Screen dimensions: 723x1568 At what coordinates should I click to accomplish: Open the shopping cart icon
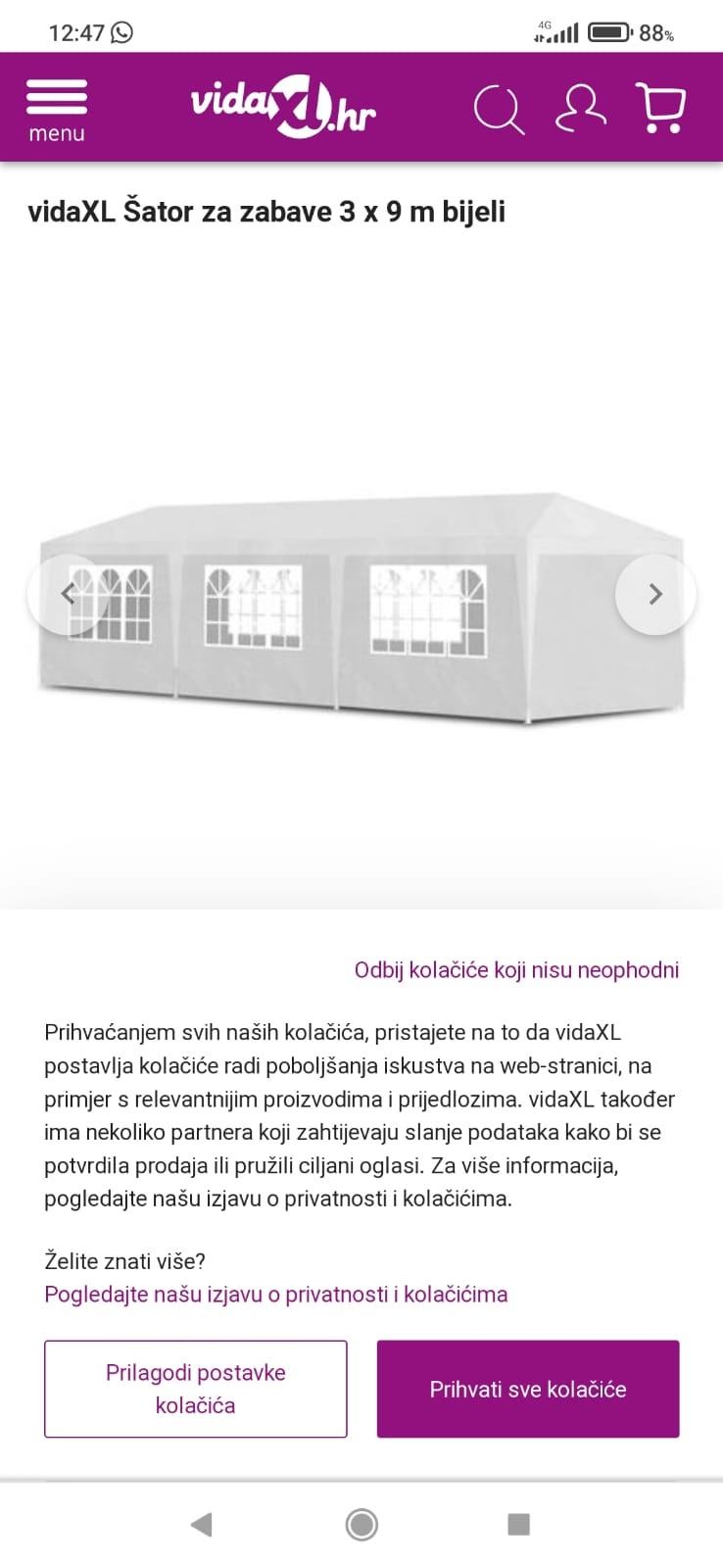(x=663, y=108)
